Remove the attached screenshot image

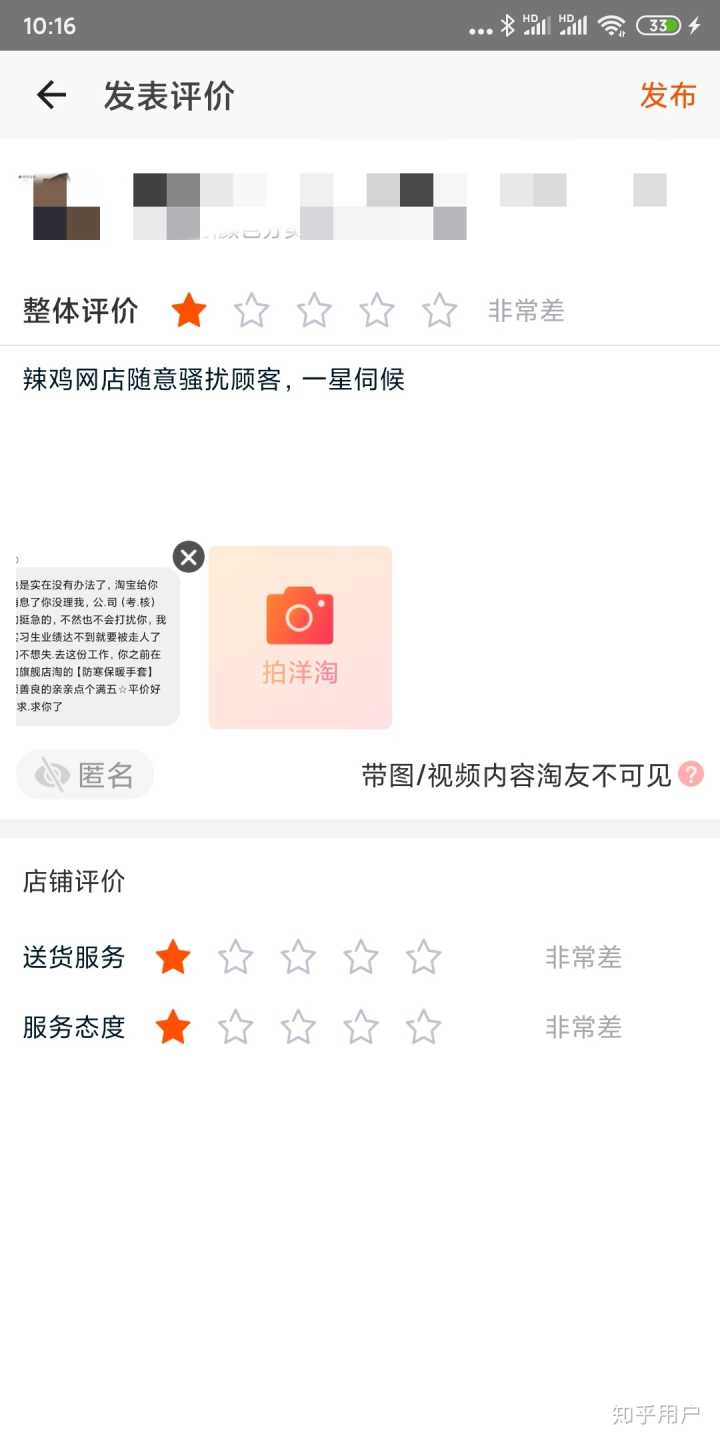[188, 557]
